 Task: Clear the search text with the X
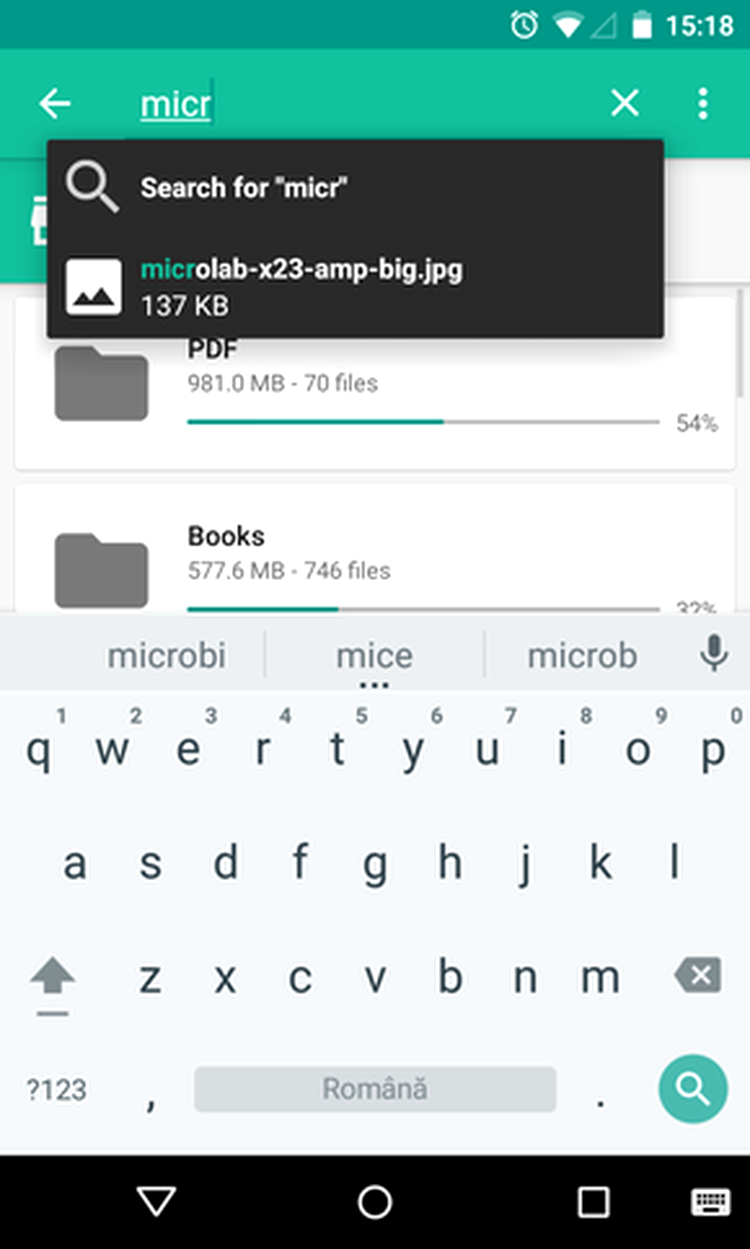[x=625, y=103]
